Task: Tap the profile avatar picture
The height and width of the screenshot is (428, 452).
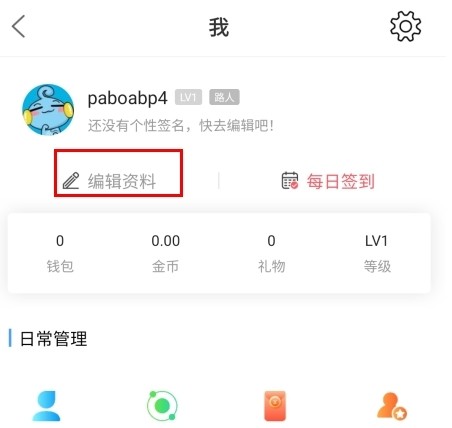Action: coord(48,110)
